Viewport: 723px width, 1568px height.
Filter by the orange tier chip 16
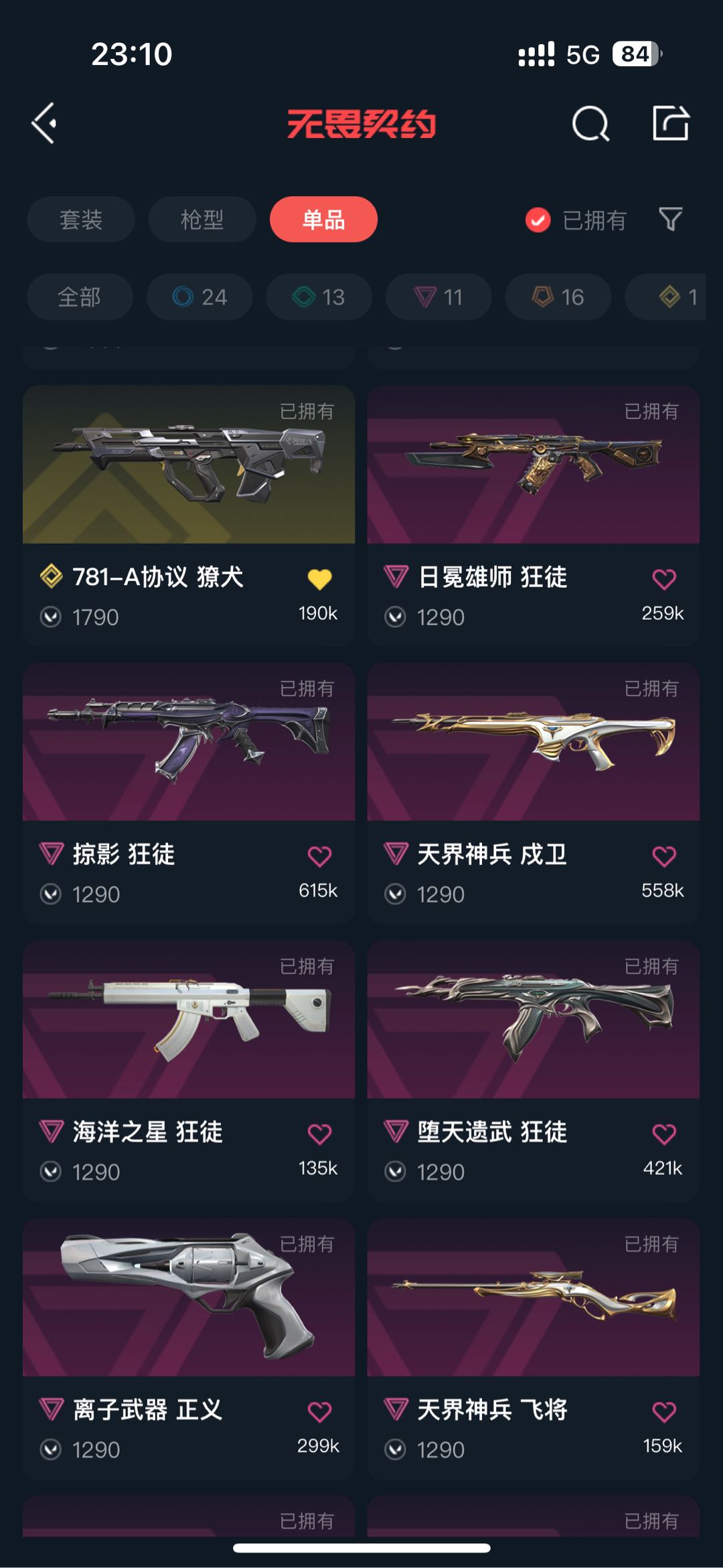(x=558, y=297)
